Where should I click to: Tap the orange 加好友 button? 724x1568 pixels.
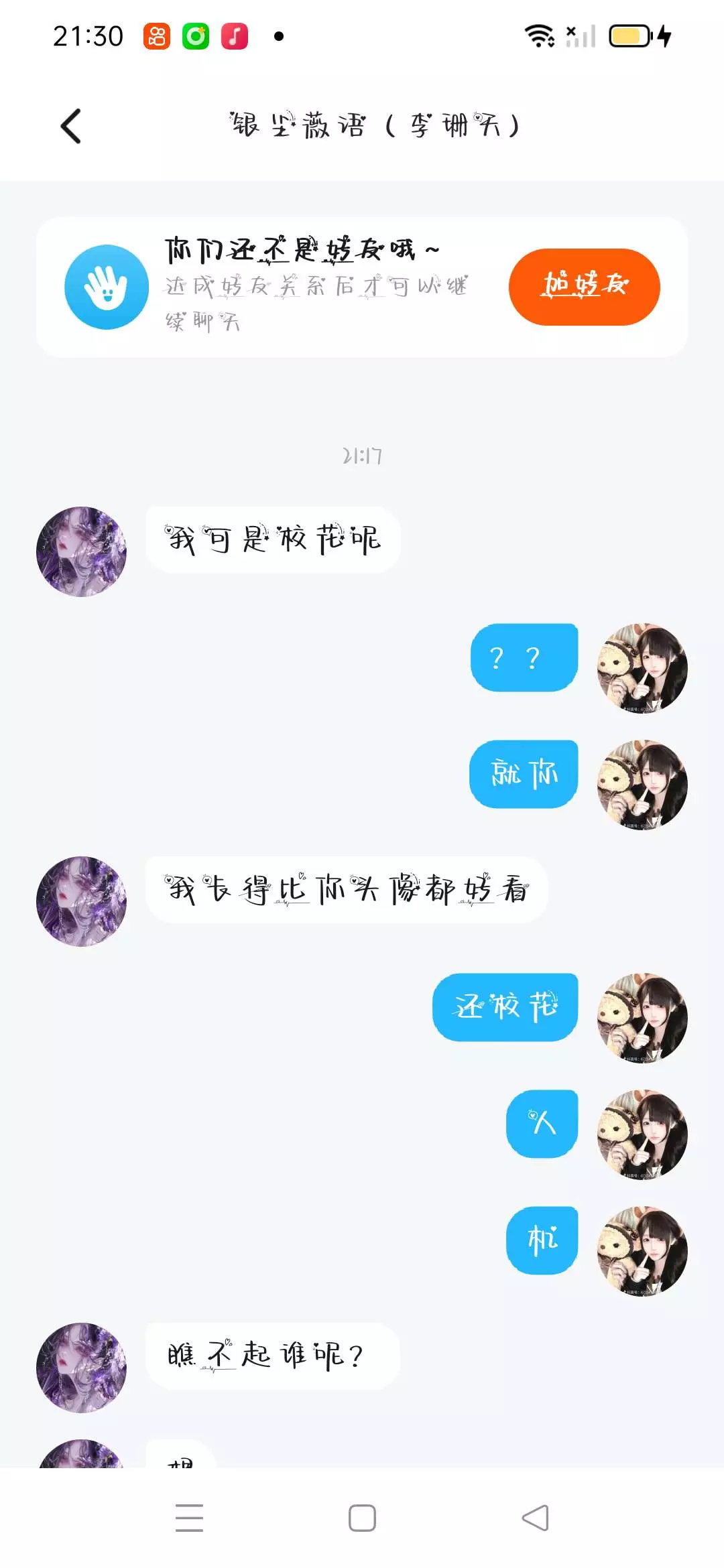pyautogui.click(x=584, y=287)
